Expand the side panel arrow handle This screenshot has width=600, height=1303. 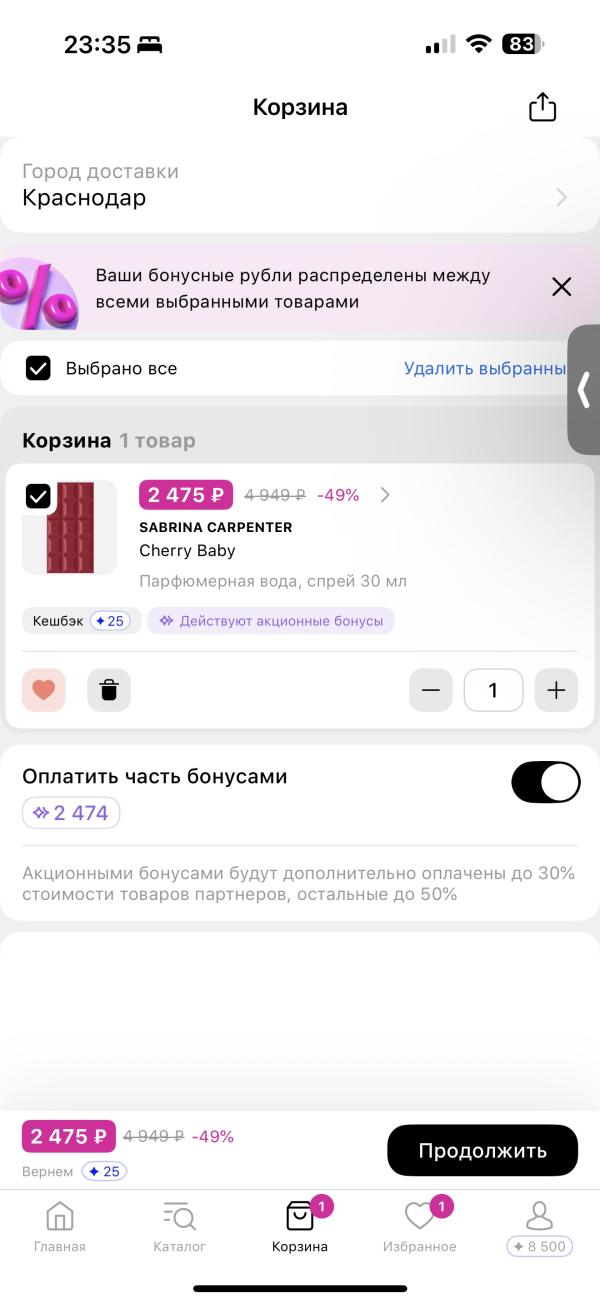coord(584,390)
